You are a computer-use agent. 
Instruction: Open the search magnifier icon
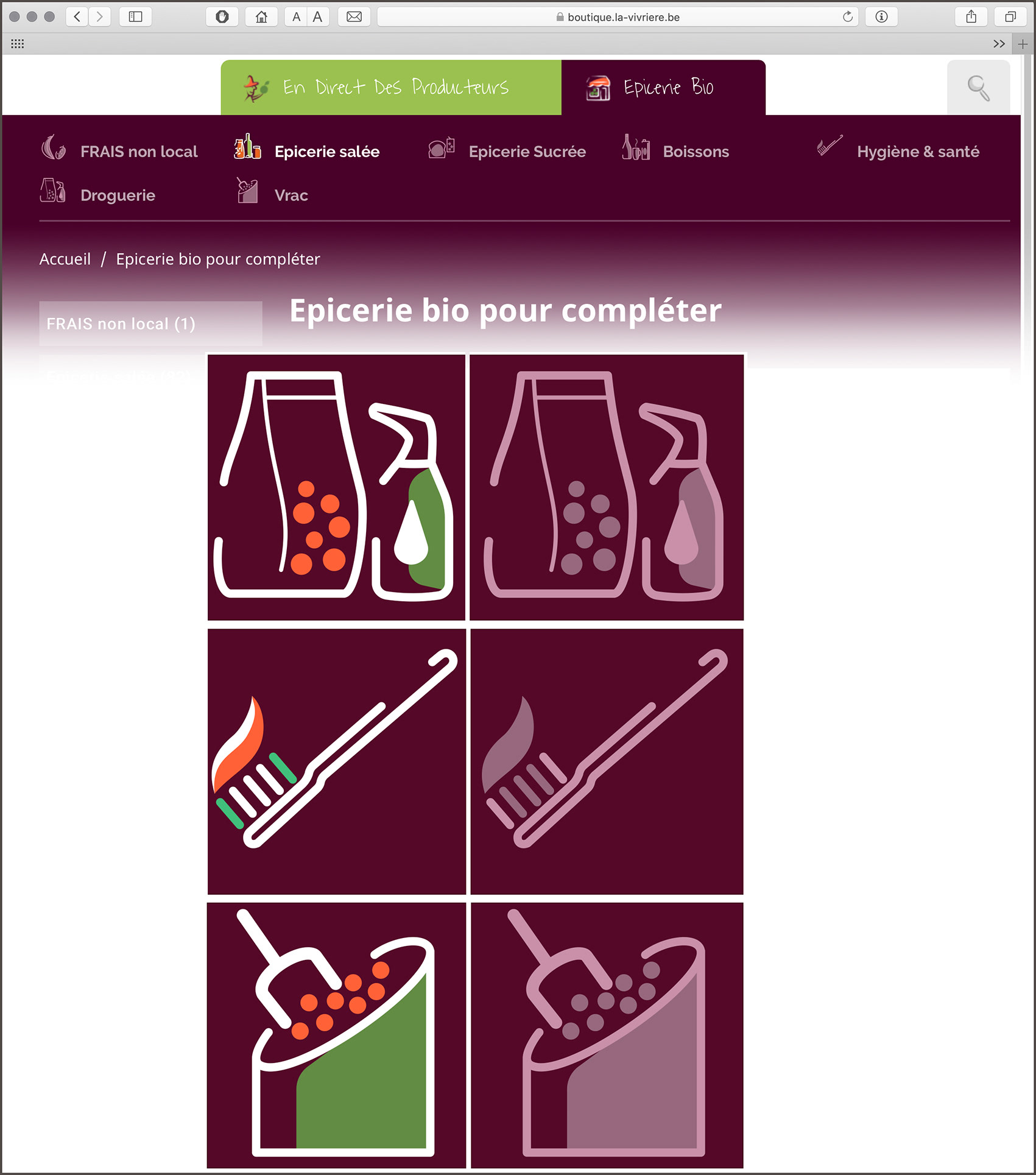978,88
